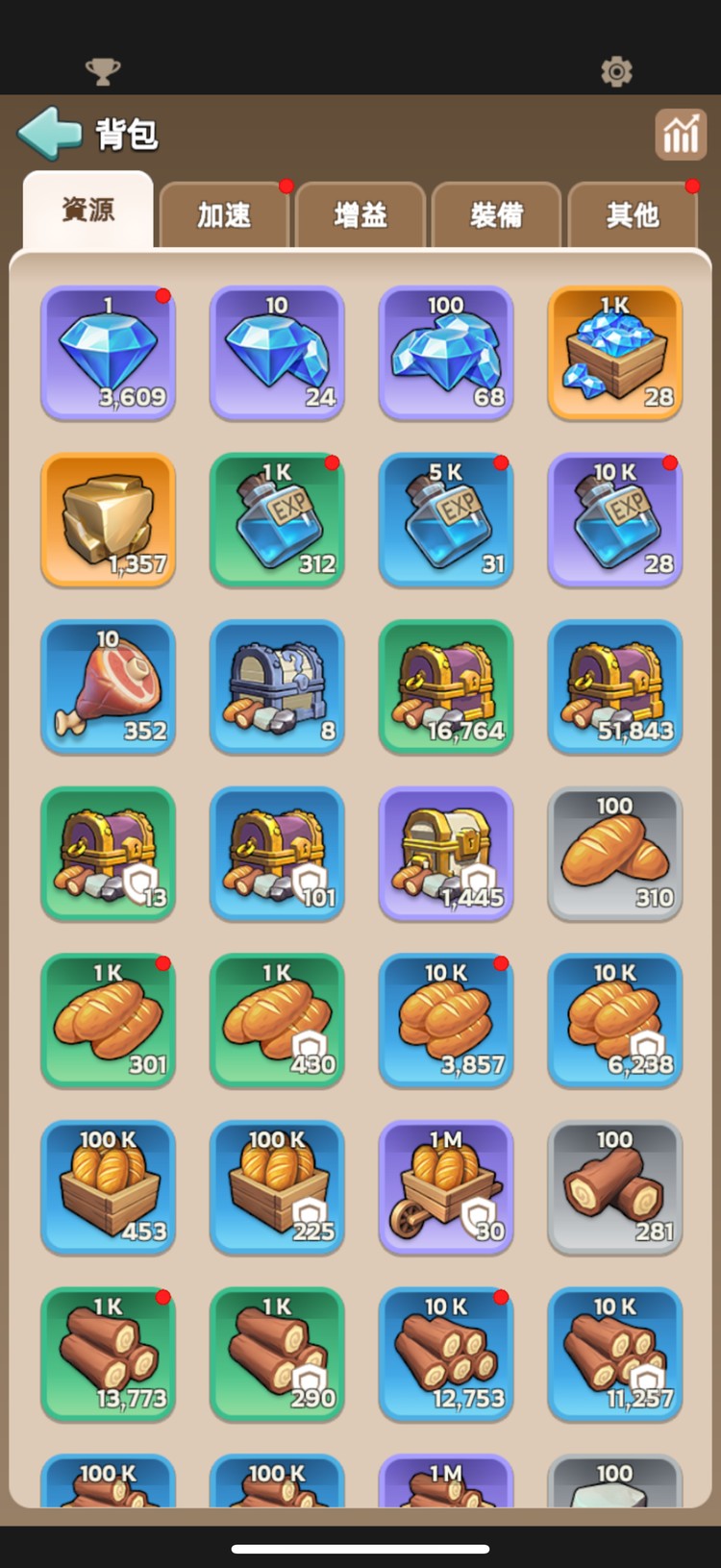Go back from the 背包 screen
Viewport: 721px width, 1568px height.
[x=49, y=133]
